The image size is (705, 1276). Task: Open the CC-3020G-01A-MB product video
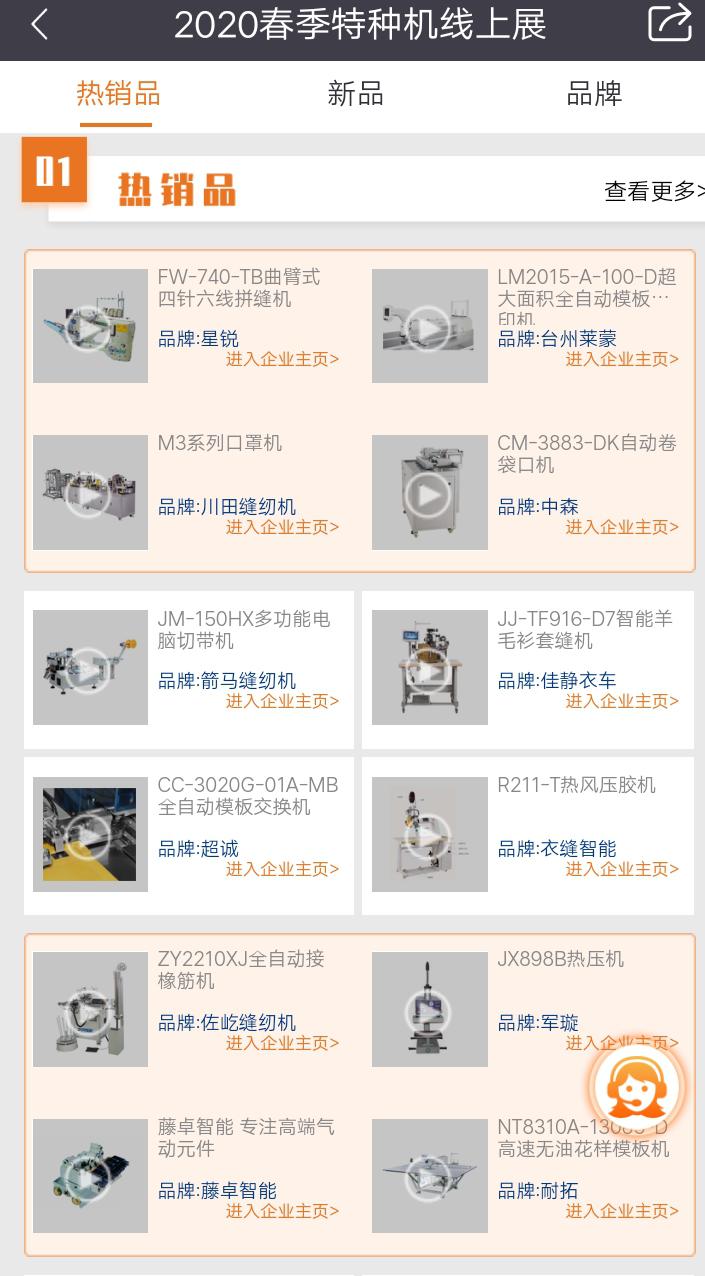point(90,834)
